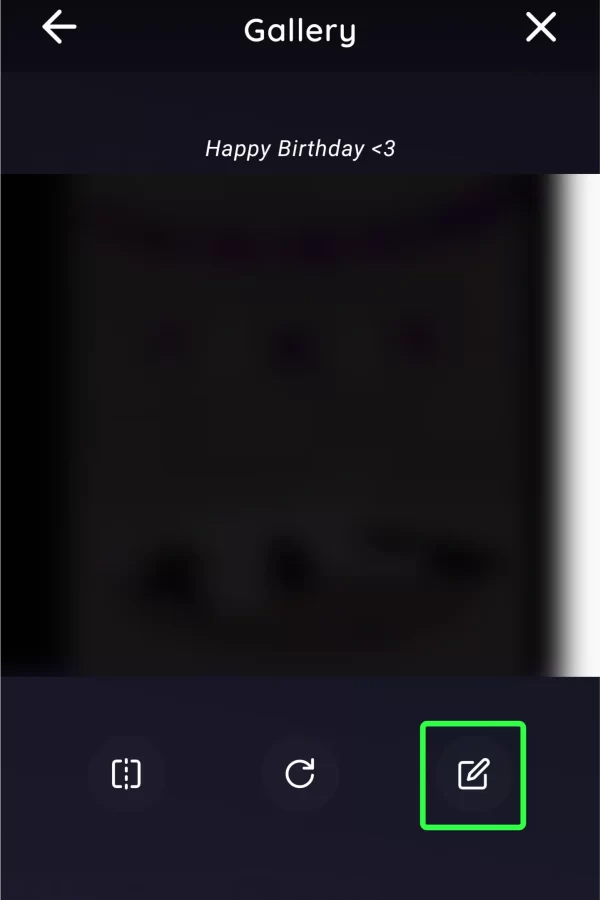Flip the image horizontally
Screen dimensions: 600x900
(x=126, y=774)
